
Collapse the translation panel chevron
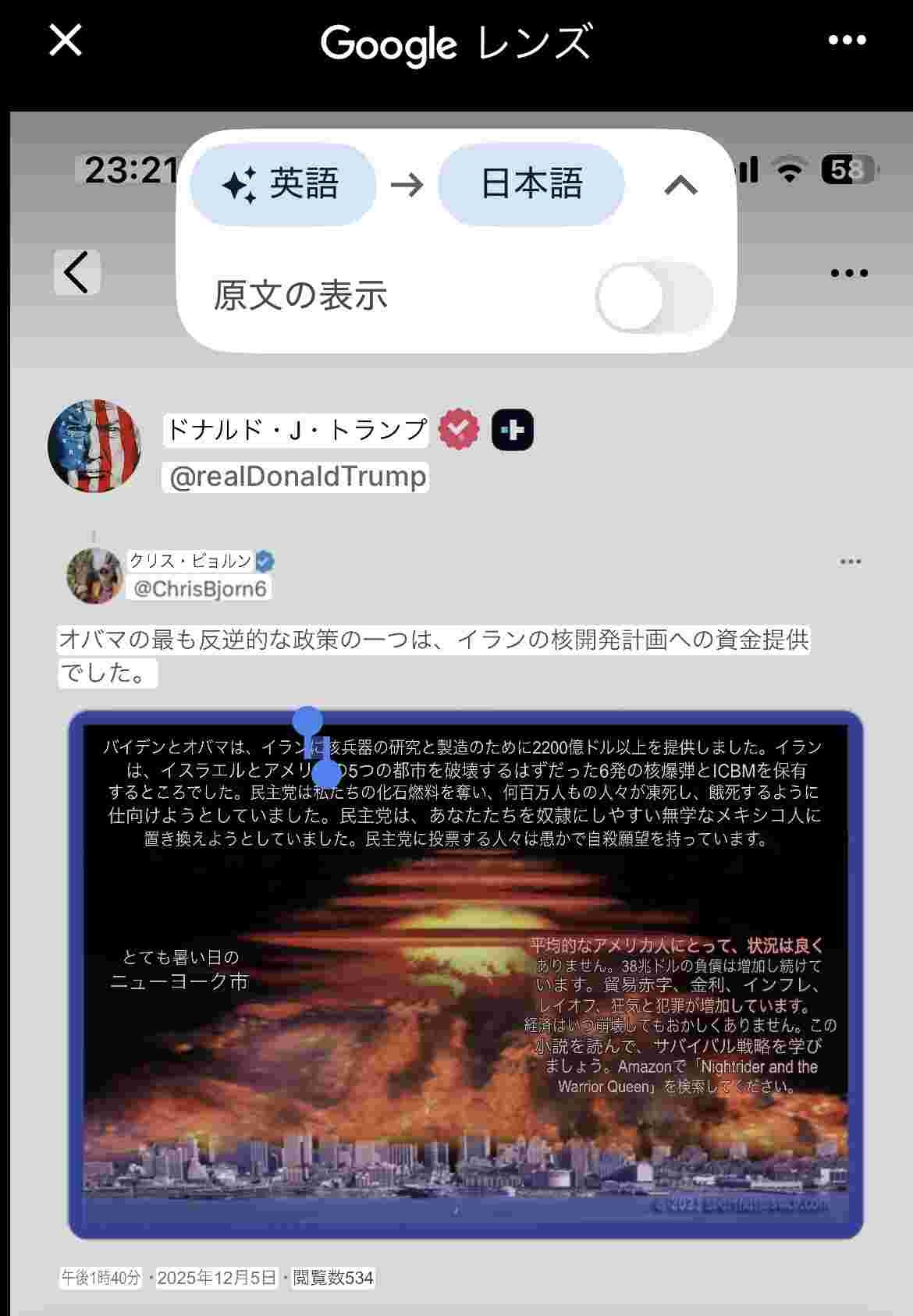click(680, 186)
